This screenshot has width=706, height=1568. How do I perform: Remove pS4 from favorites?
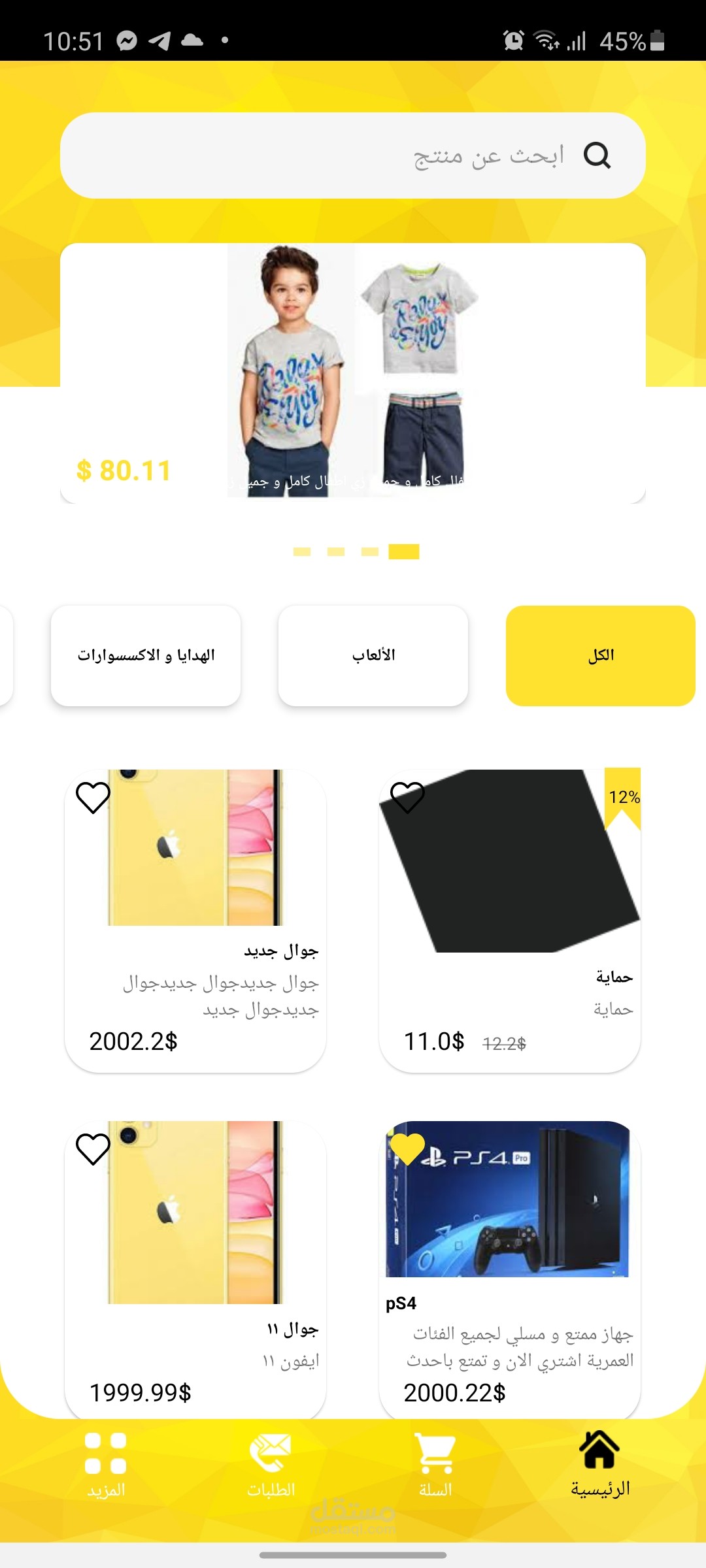[x=407, y=1149]
